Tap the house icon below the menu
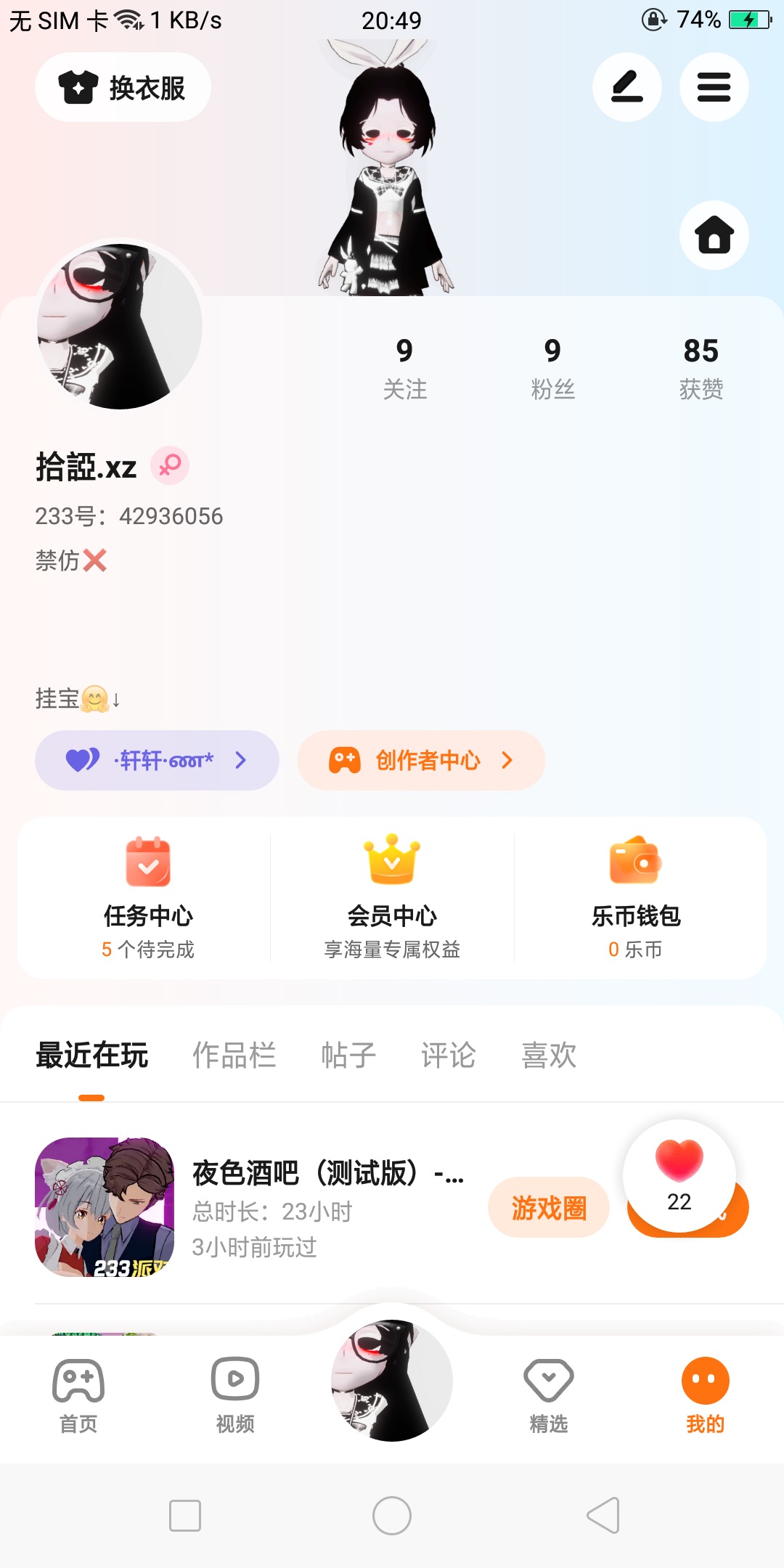The width and height of the screenshot is (784, 1568). (714, 235)
